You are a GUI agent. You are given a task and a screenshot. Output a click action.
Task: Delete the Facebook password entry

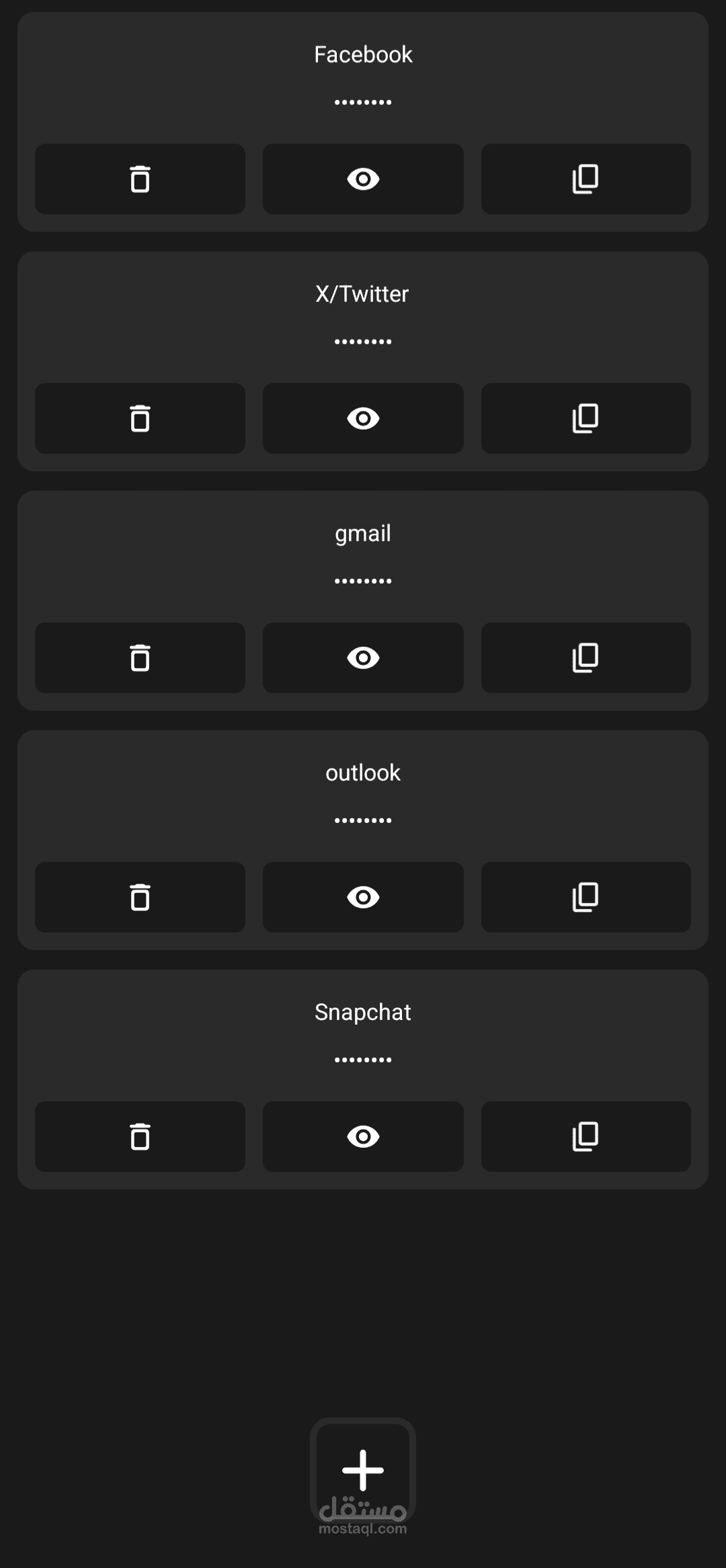click(x=140, y=179)
